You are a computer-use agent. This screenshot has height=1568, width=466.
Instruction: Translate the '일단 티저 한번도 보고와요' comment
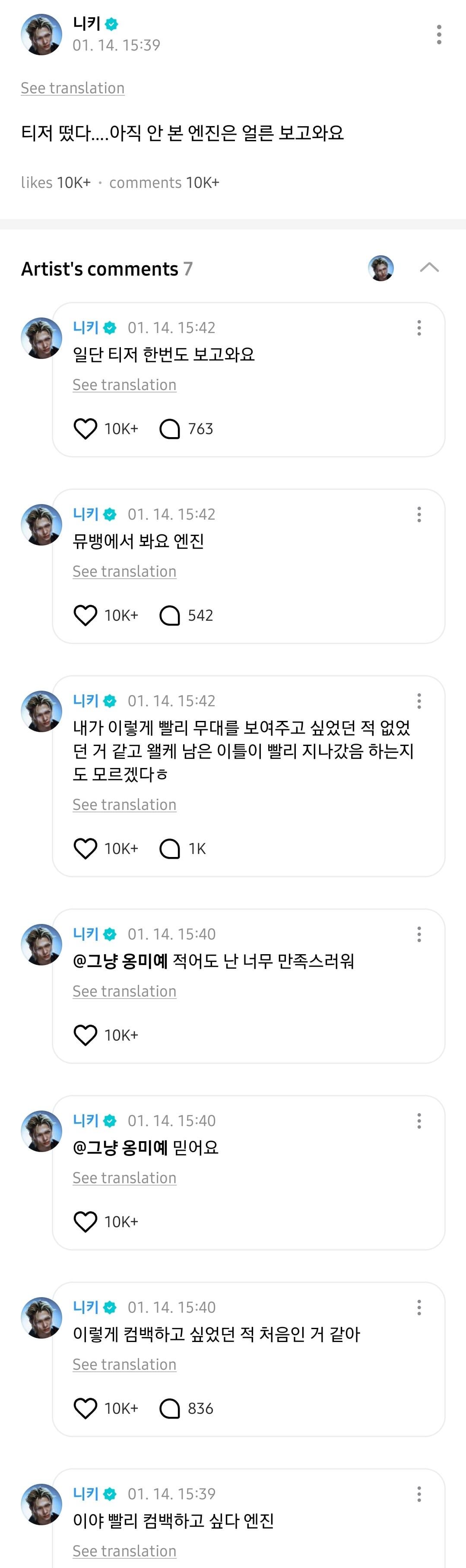tap(124, 385)
